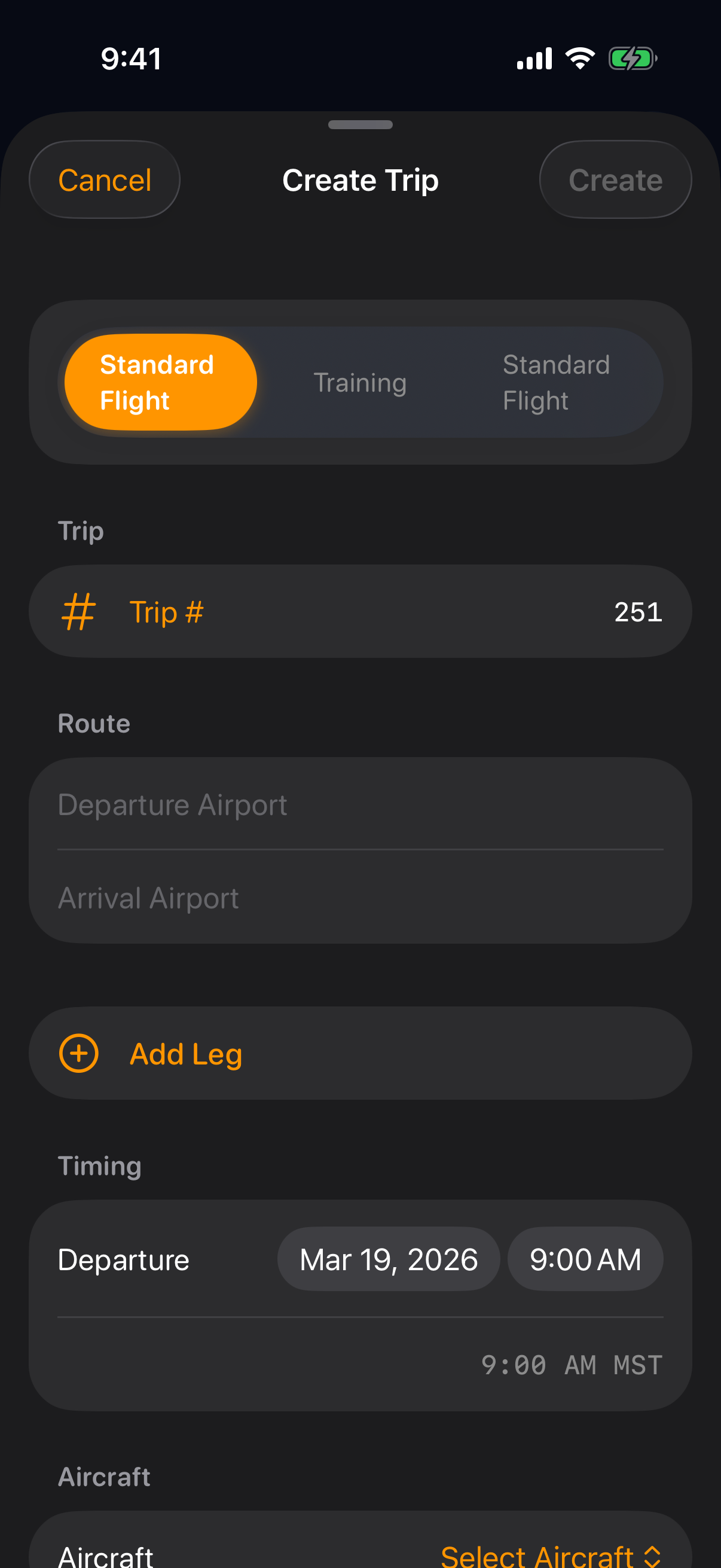Image resolution: width=721 pixels, height=1568 pixels.
Task: Tap the Cancel button
Action: 104,179
